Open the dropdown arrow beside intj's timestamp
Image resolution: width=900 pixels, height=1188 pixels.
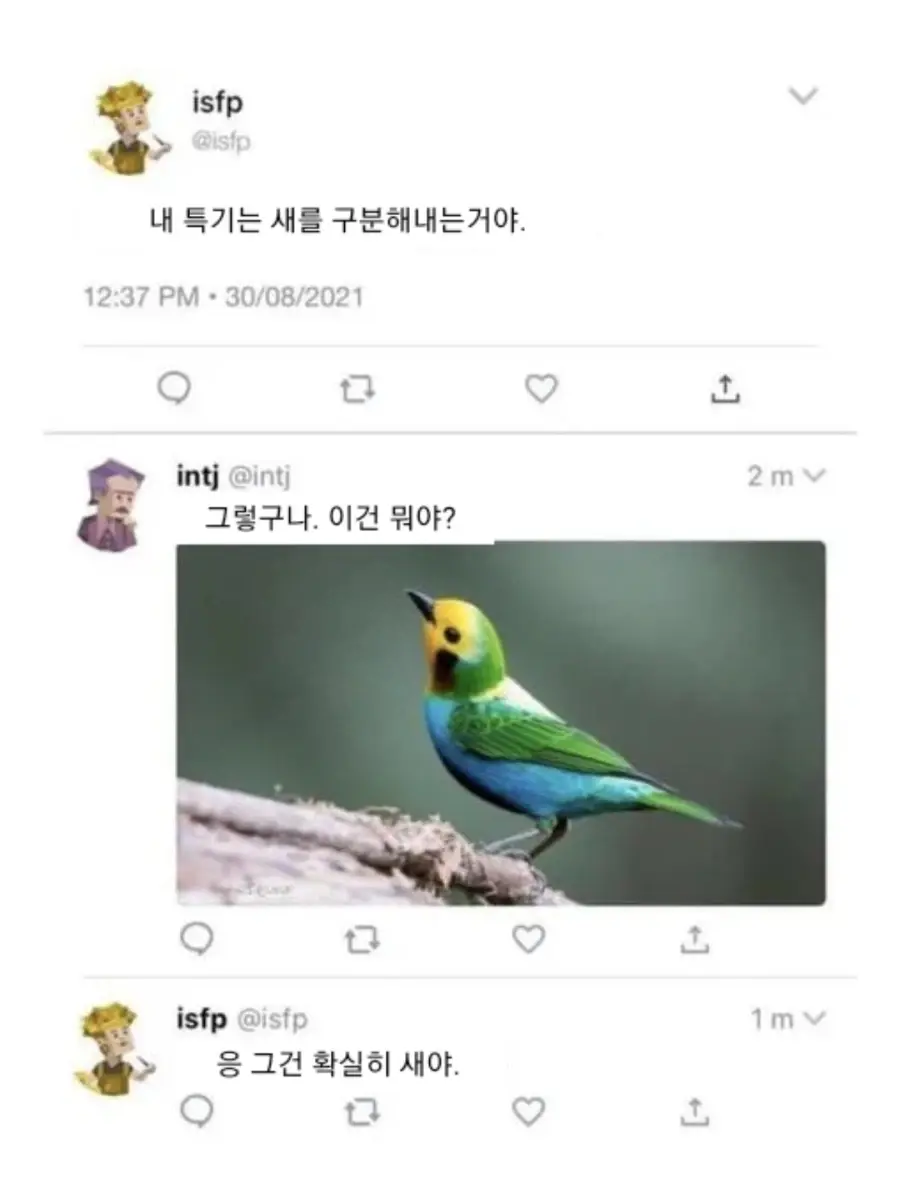(x=816, y=478)
